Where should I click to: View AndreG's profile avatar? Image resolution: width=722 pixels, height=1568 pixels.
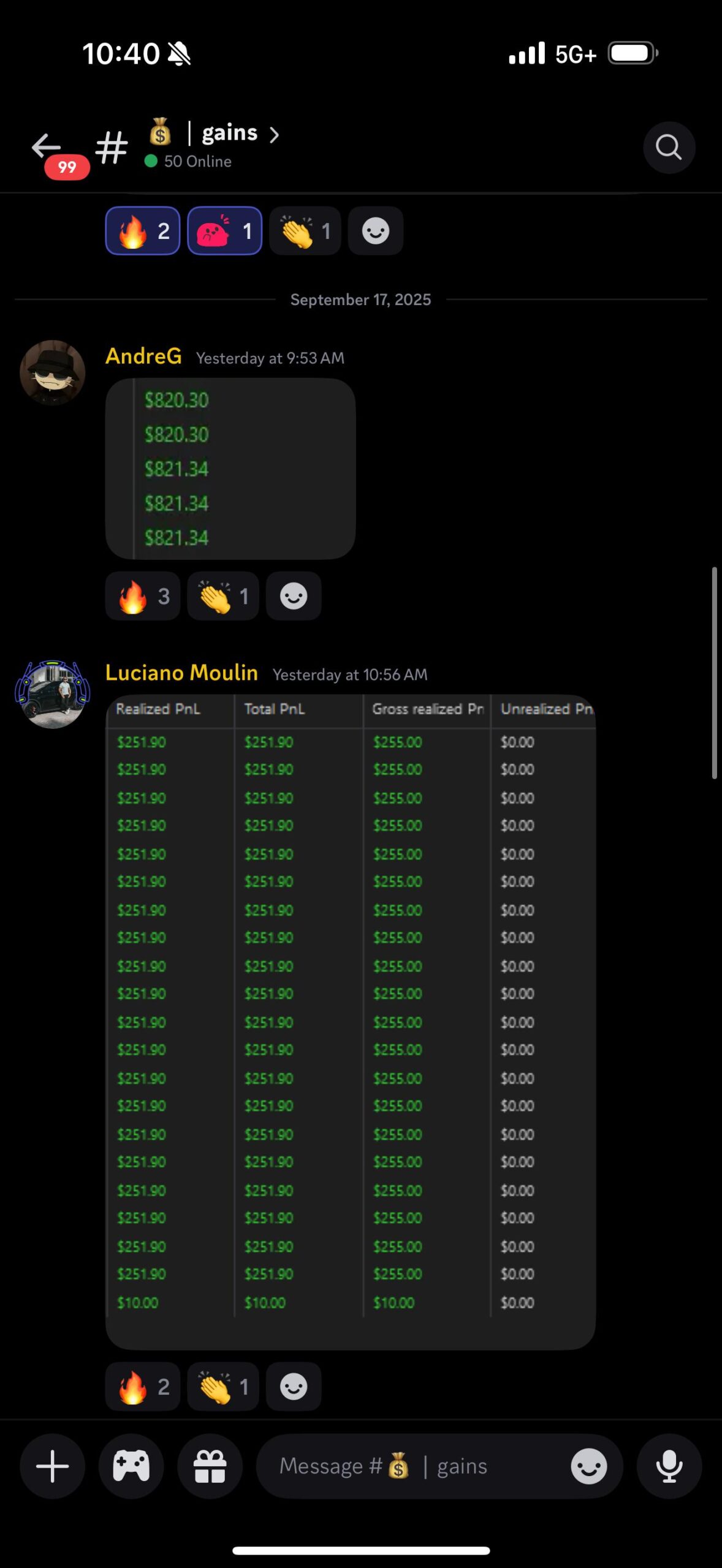[53, 372]
